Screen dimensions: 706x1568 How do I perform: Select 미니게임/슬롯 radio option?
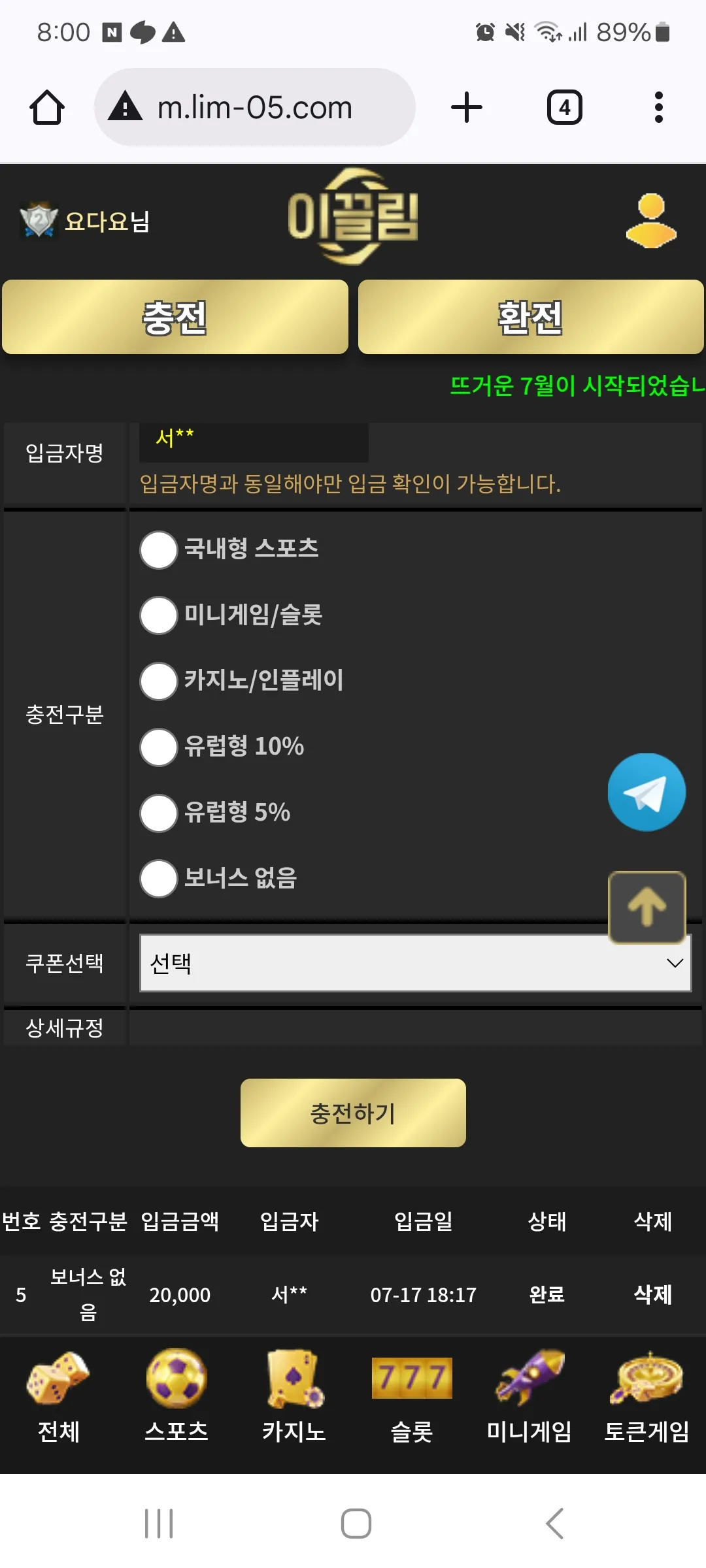click(x=159, y=615)
